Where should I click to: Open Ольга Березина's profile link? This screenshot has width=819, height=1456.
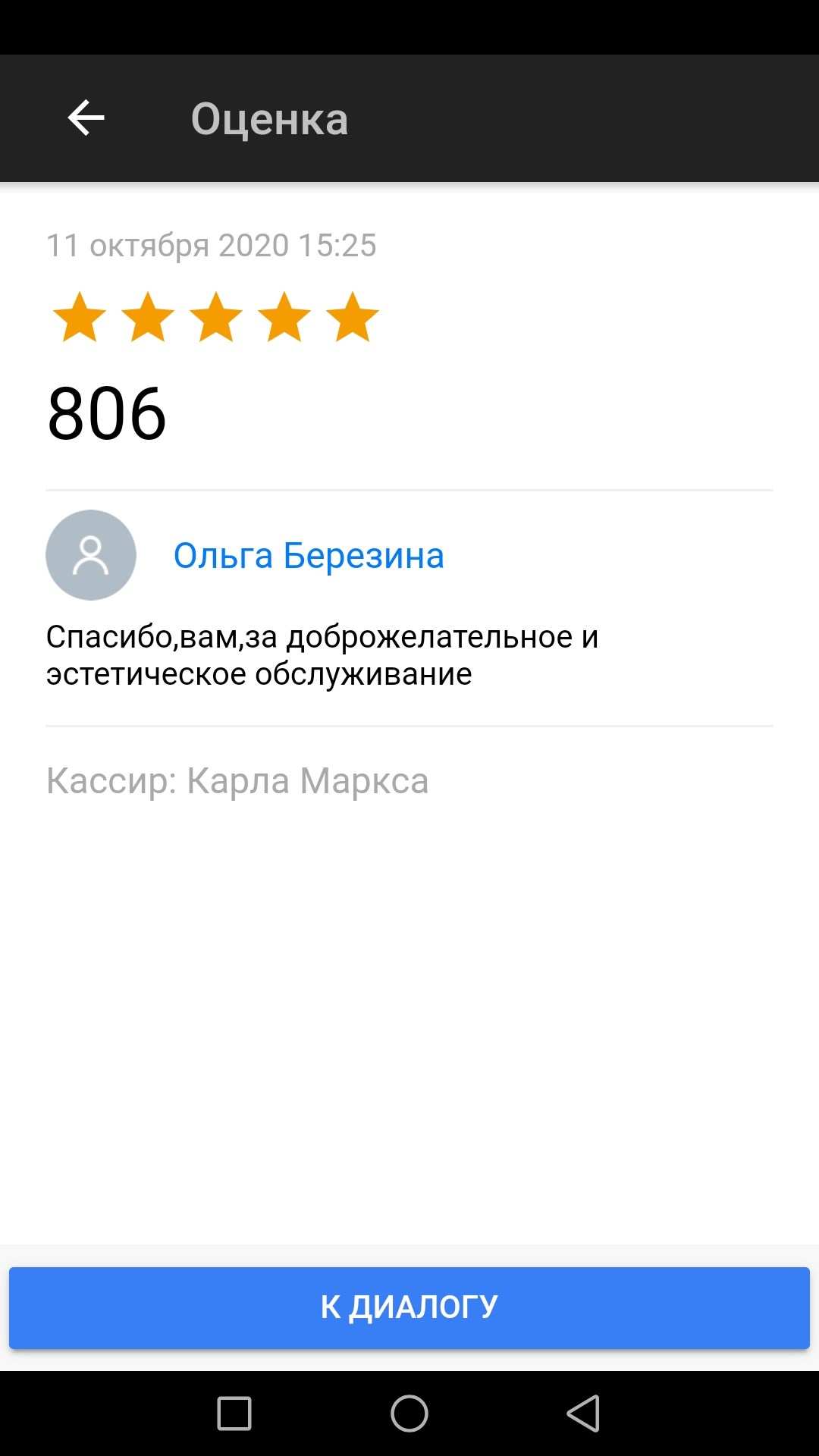(309, 556)
